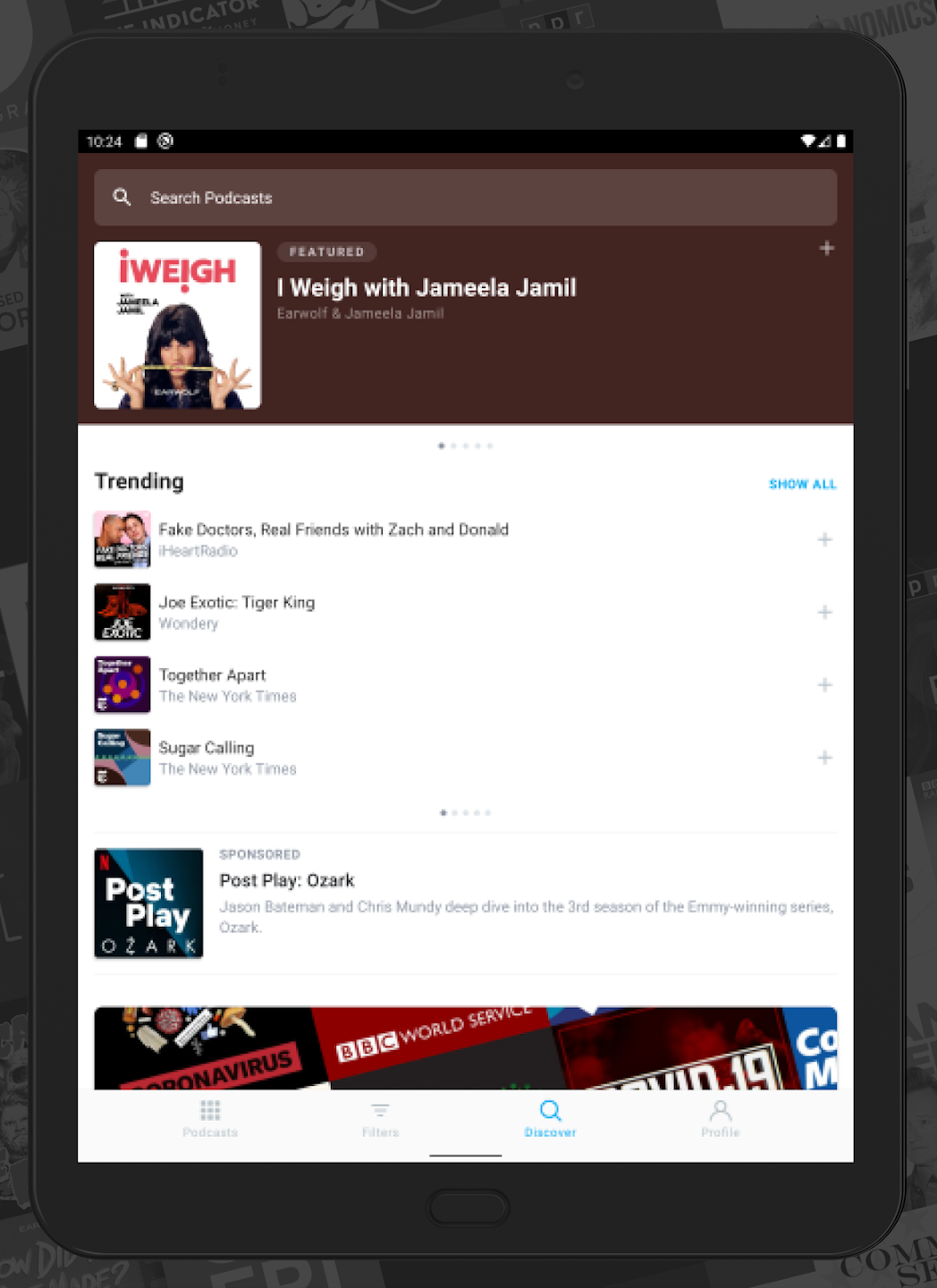Add Joe Exotic: Tiger King via plus
Image resolution: width=937 pixels, height=1288 pixels.
click(x=824, y=612)
